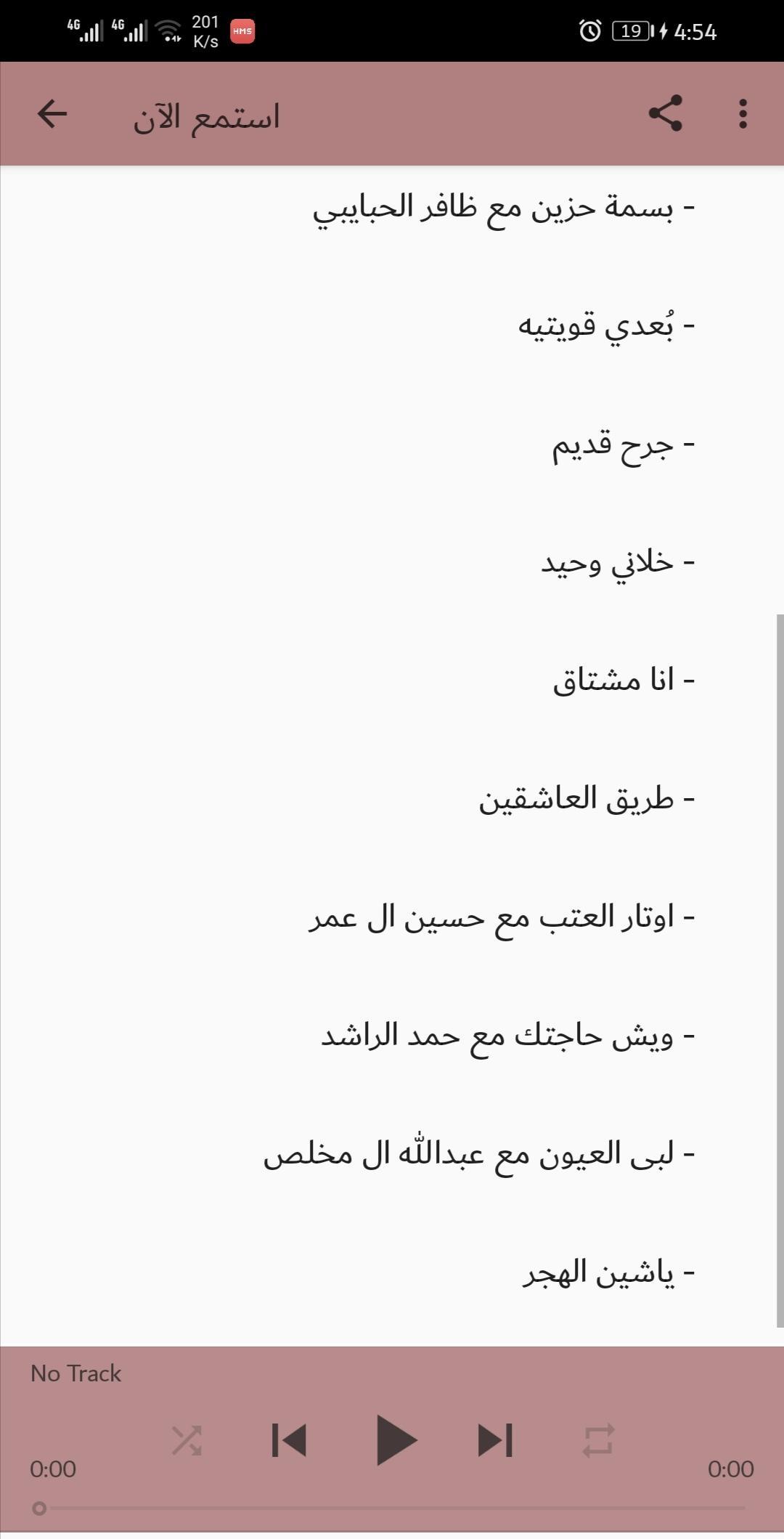This screenshot has height=1539, width=784.
Task: Share this app via the share icon
Action: tap(665, 113)
